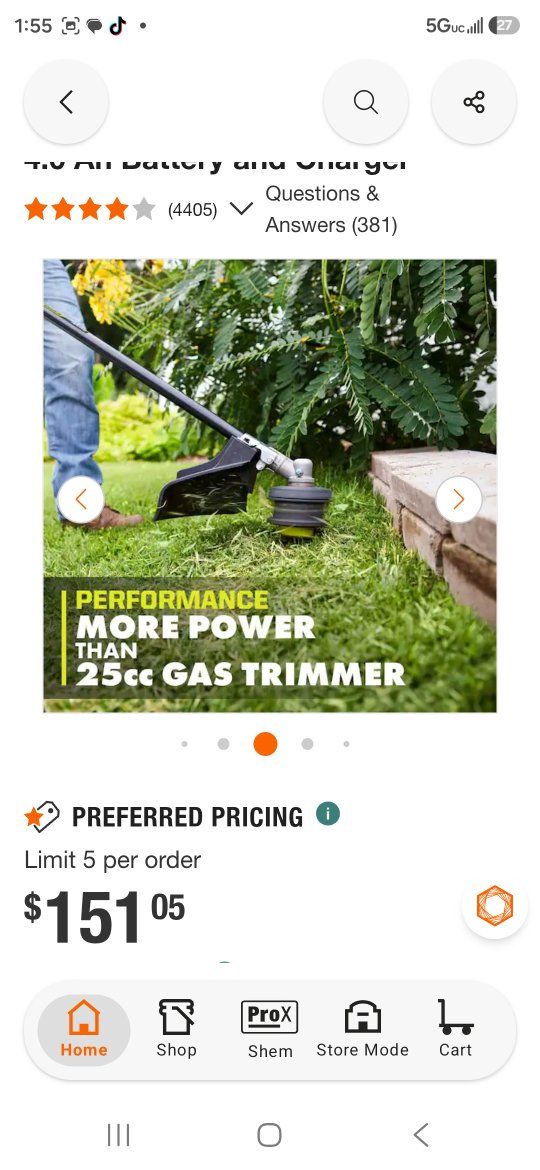Image resolution: width=540 pixels, height=1170 pixels.
Task: Open the trimmer product image
Action: 270,486
